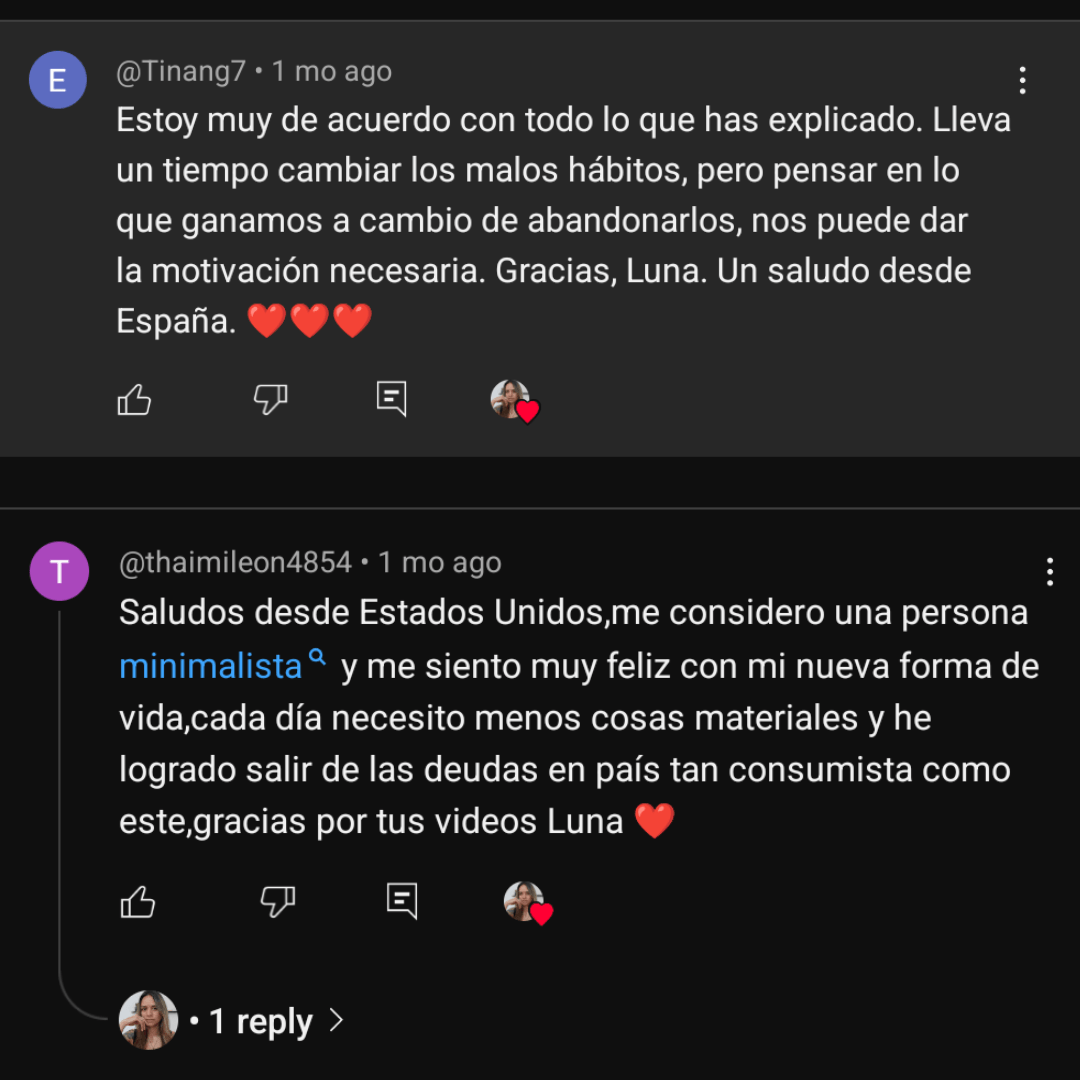This screenshot has width=1080, height=1080.
Task: Dislike the comment by @Tinang7
Action: (270, 400)
